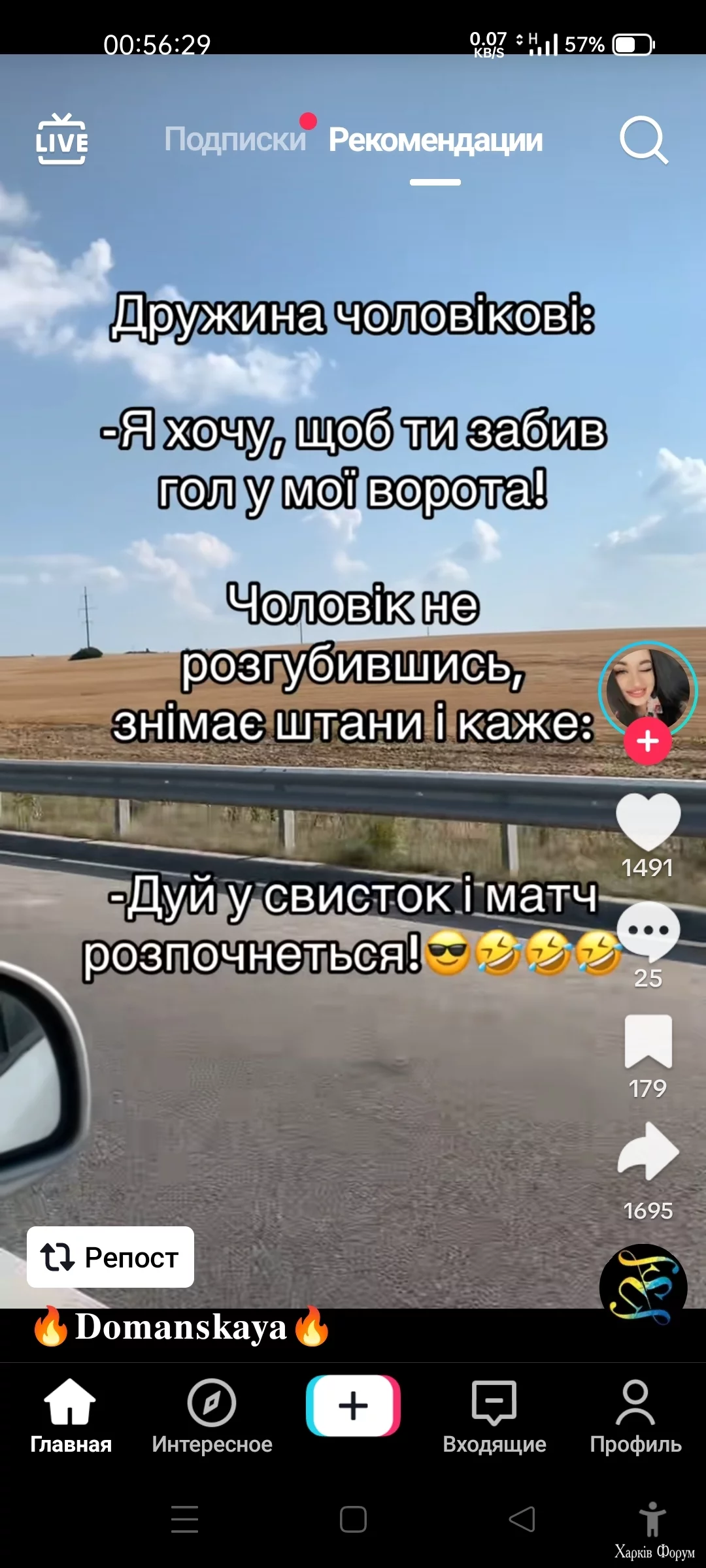The width and height of the screenshot is (706, 1568).
Task: Open the Входящие inbox tab
Action: [494, 1416]
